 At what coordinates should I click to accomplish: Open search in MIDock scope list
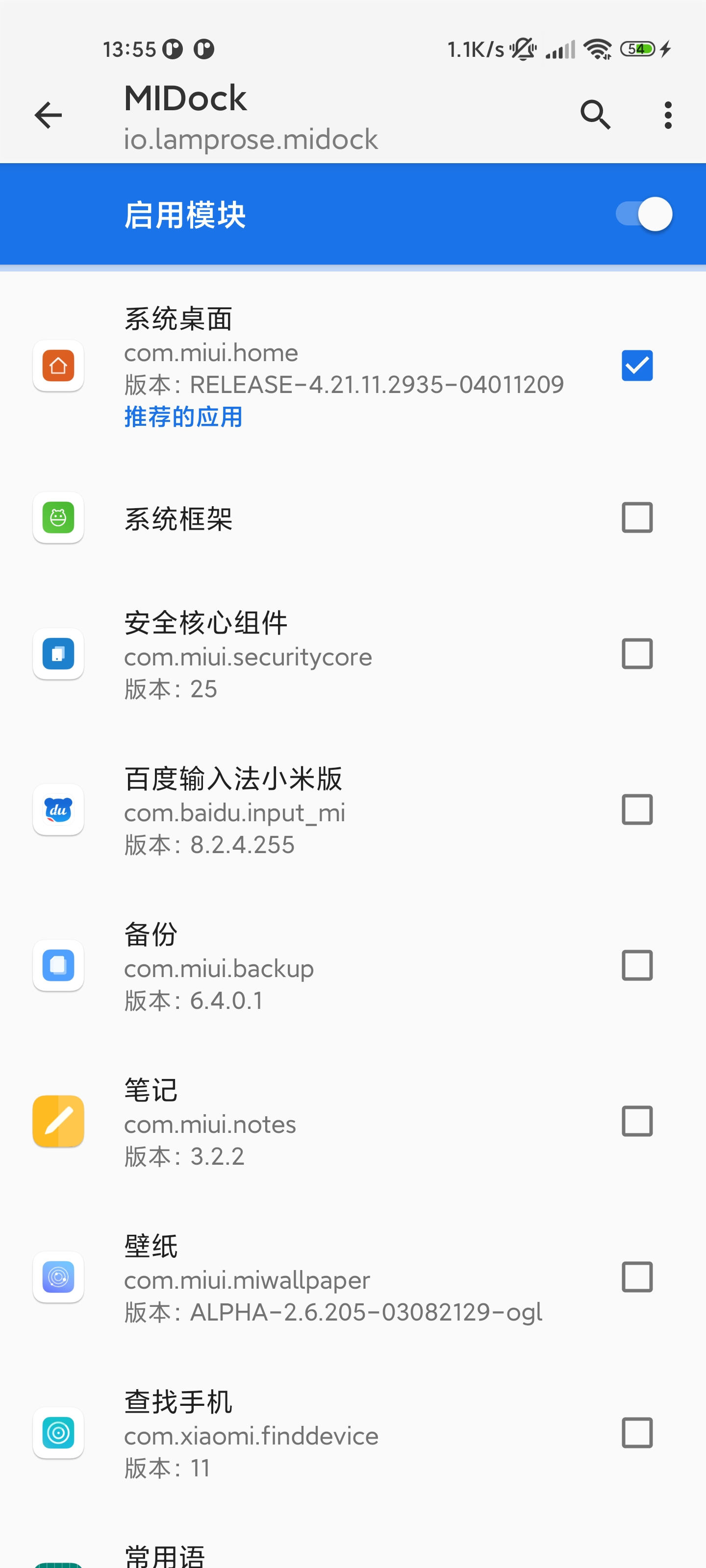point(595,115)
